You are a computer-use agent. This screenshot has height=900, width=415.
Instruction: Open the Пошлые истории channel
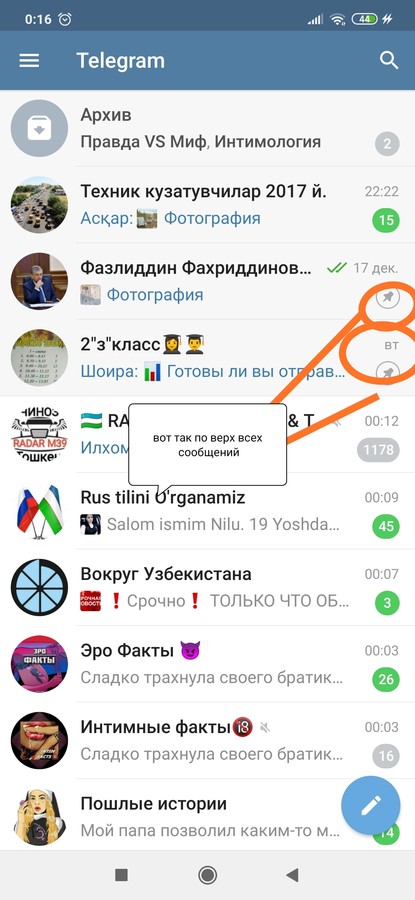[207, 815]
